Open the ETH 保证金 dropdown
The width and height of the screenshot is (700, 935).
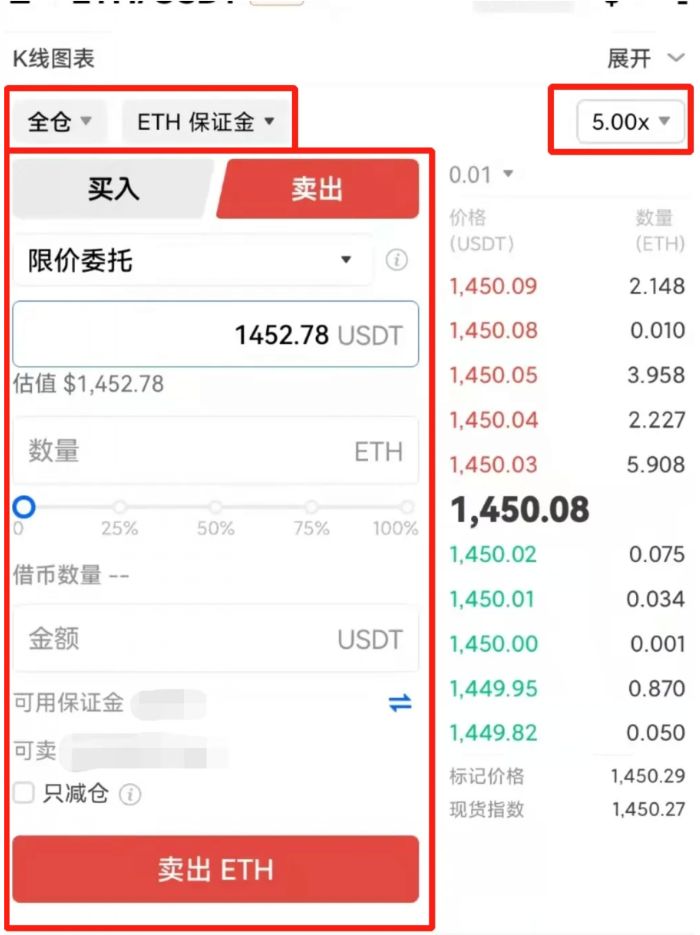coord(206,122)
